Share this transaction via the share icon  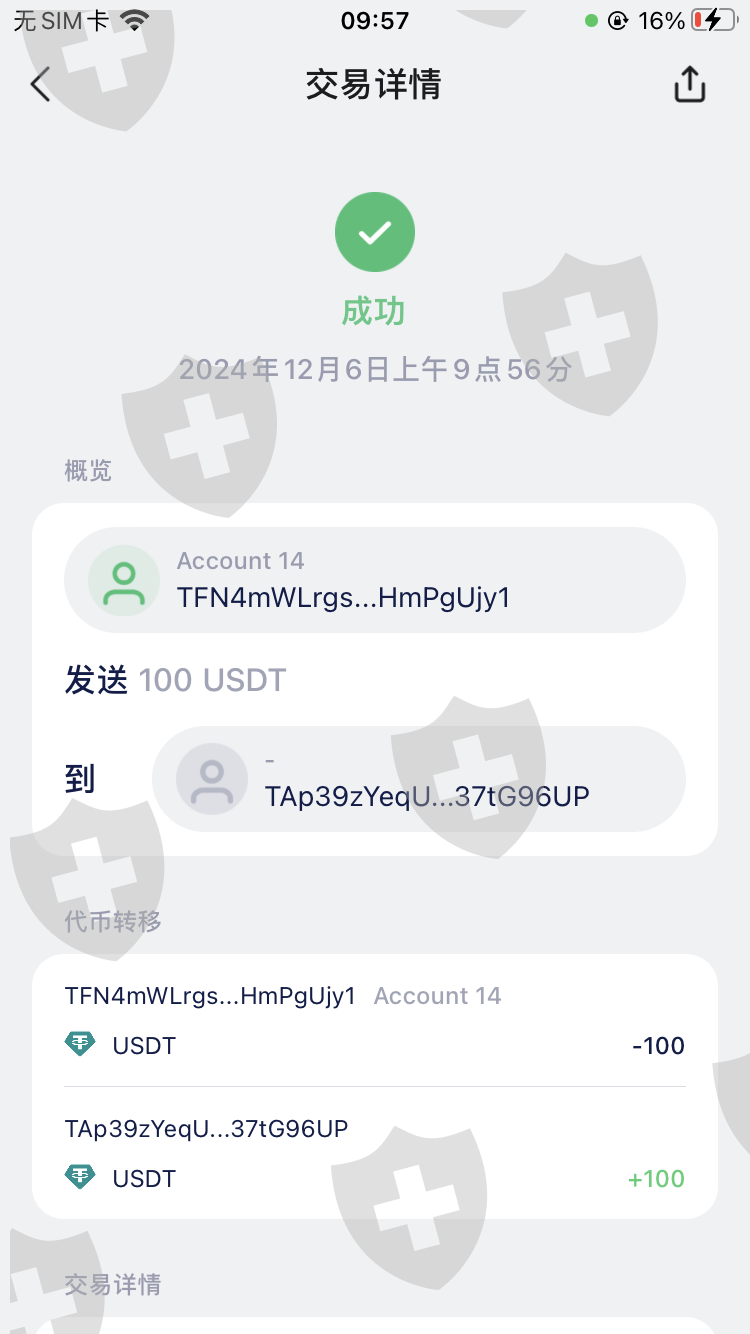(690, 85)
